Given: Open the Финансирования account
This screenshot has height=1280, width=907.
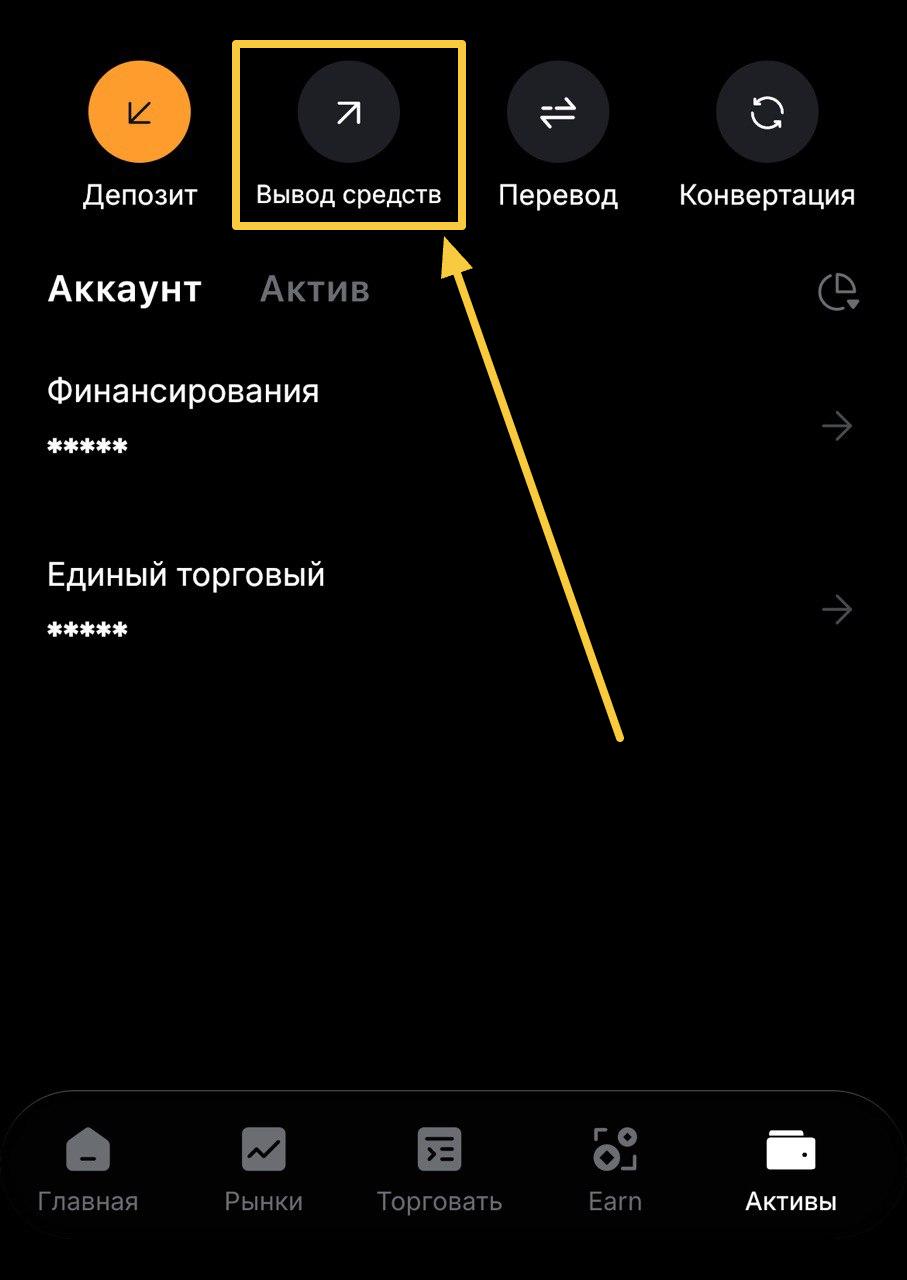Looking at the screenshot, I should click(x=450, y=418).
